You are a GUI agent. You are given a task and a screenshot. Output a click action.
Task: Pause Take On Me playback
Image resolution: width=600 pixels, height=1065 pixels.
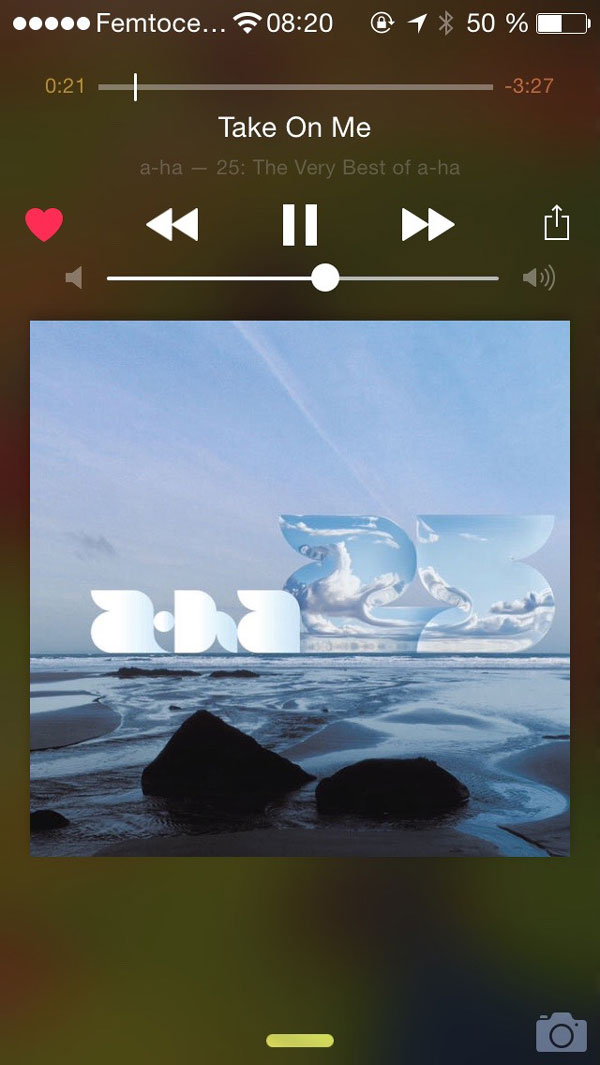(300, 224)
